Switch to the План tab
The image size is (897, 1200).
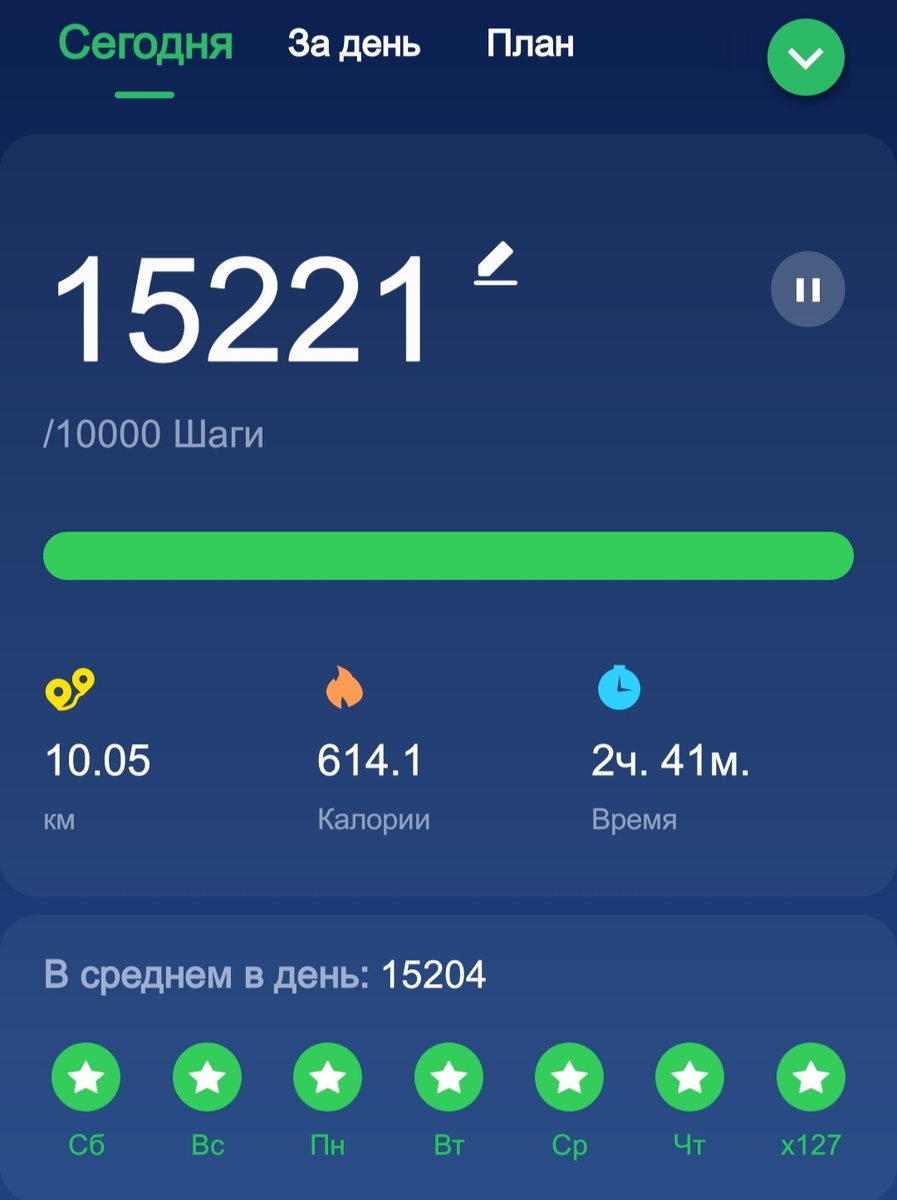click(x=530, y=44)
